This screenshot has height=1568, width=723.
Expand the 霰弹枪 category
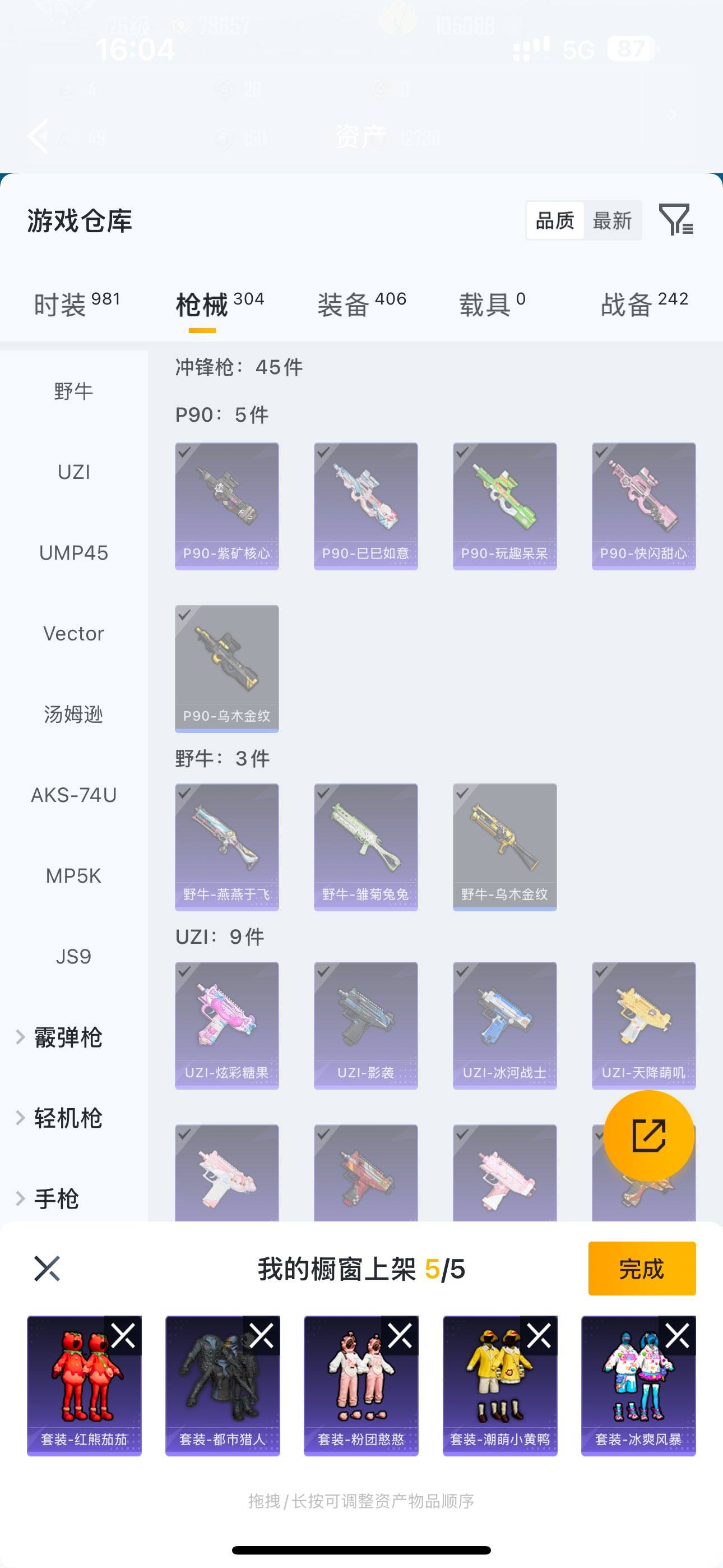pyautogui.click(x=67, y=1037)
